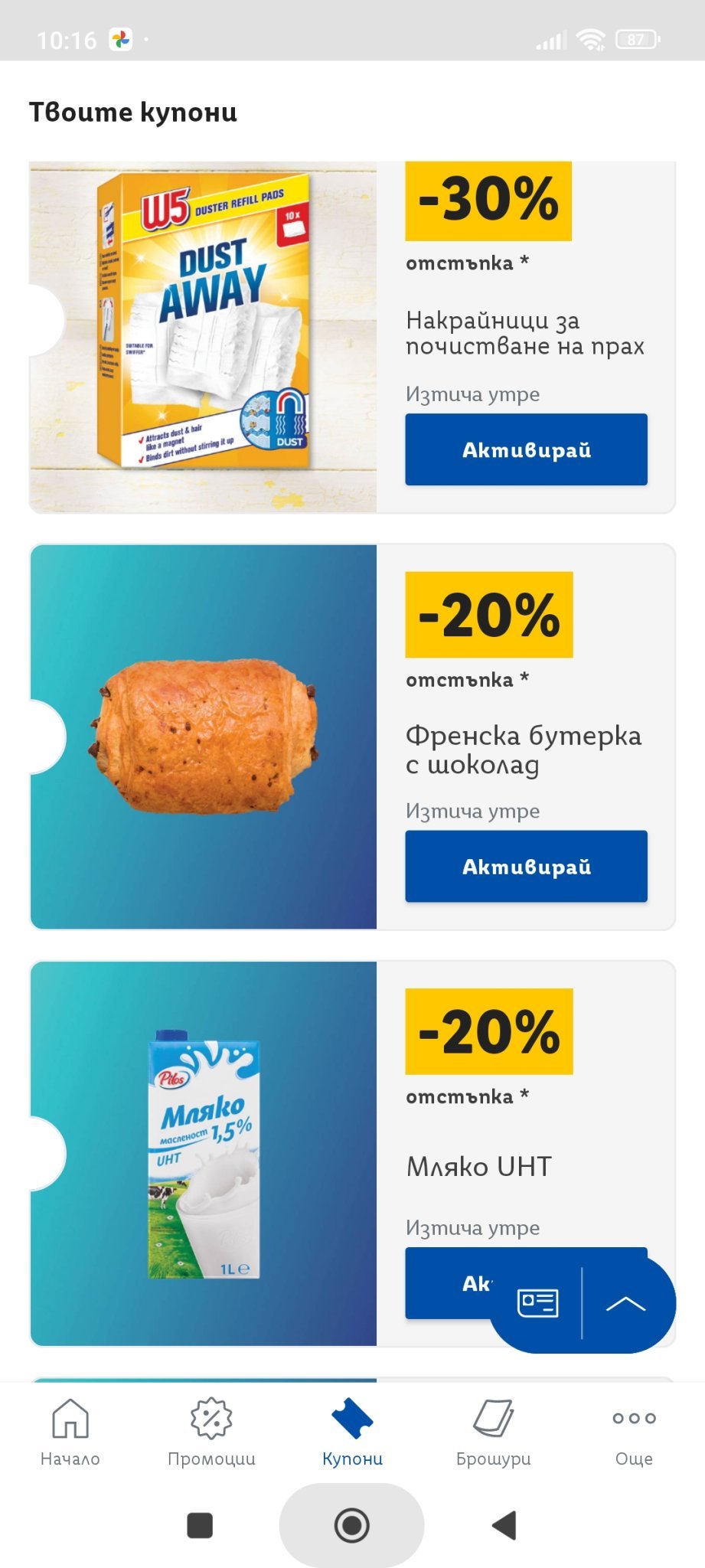Open the Още menu tab
Viewport: 705px width, 1568px height.
[x=634, y=1432]
